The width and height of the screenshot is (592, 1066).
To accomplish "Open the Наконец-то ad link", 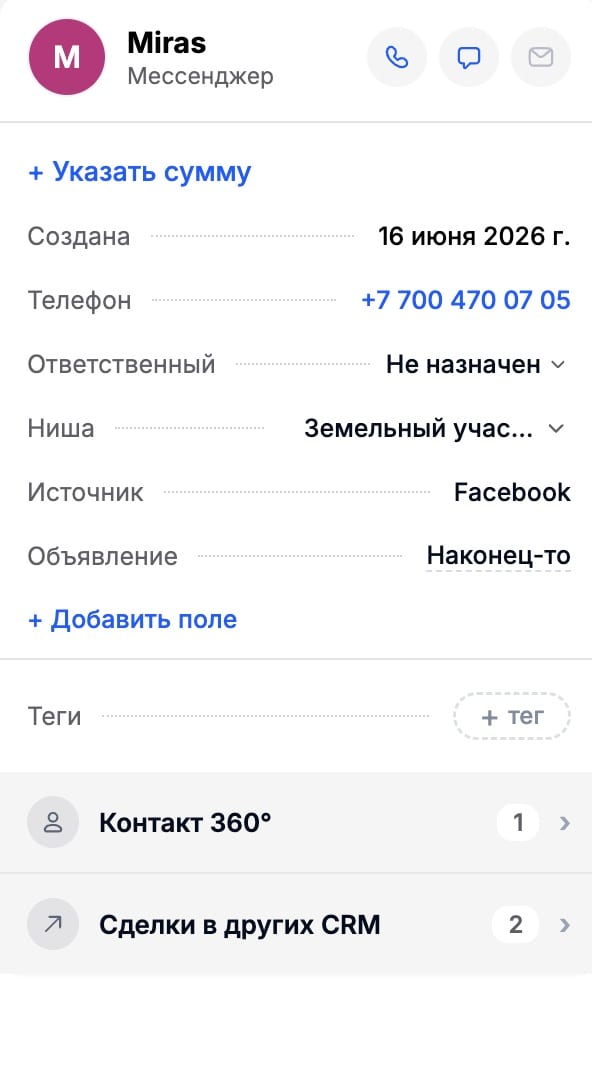I will 498,556.
